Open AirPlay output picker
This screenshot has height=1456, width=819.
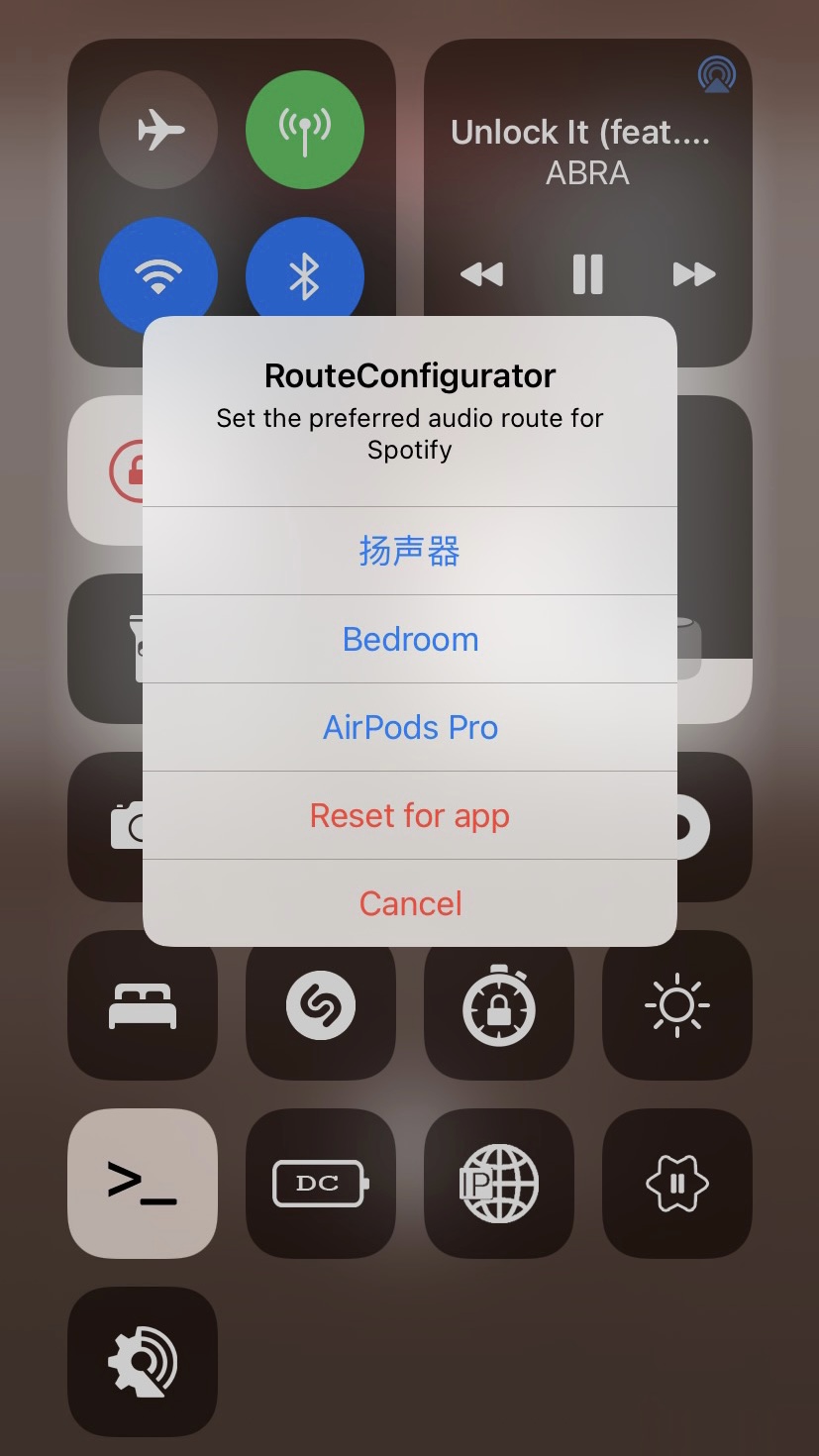[x=716, y=74]
